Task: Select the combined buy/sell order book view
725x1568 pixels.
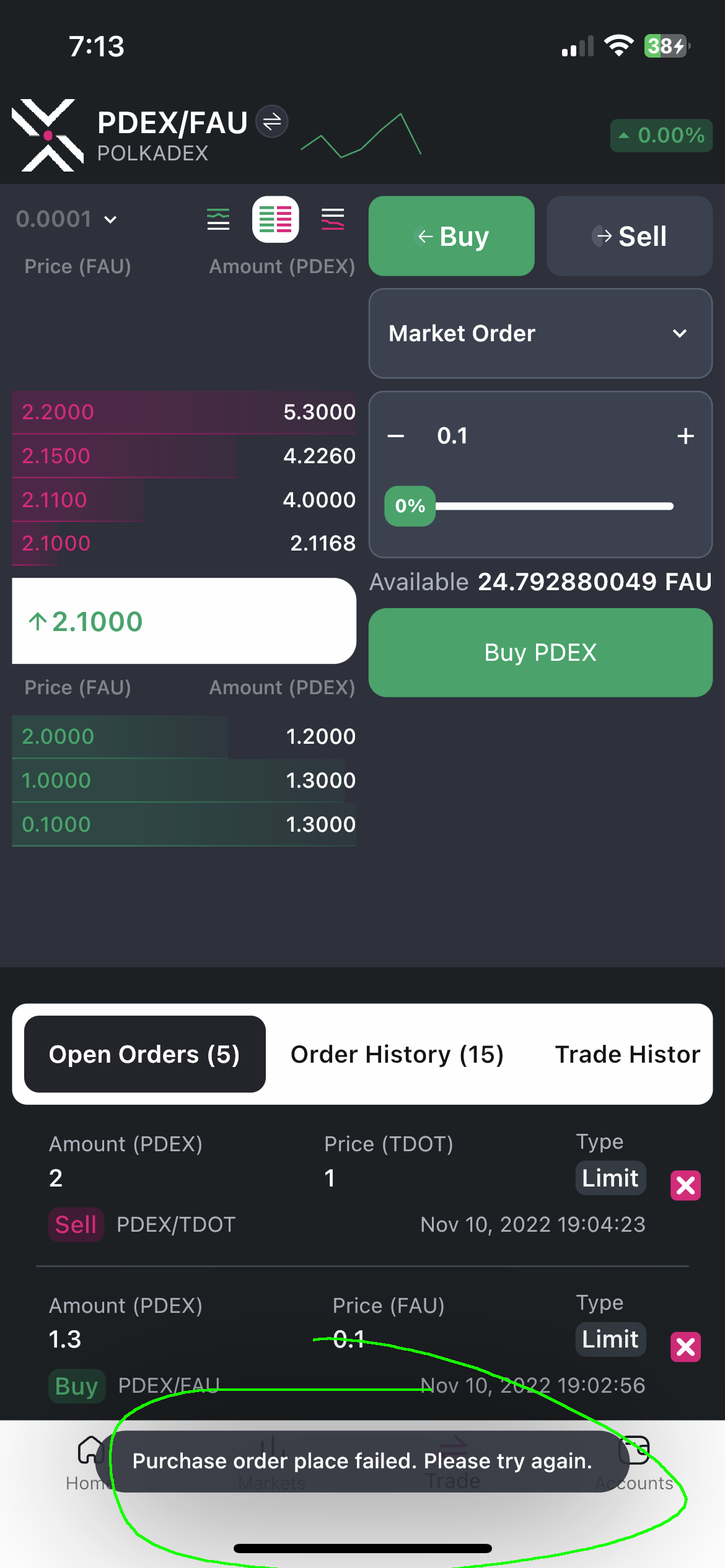Action: tap(275, 220)
